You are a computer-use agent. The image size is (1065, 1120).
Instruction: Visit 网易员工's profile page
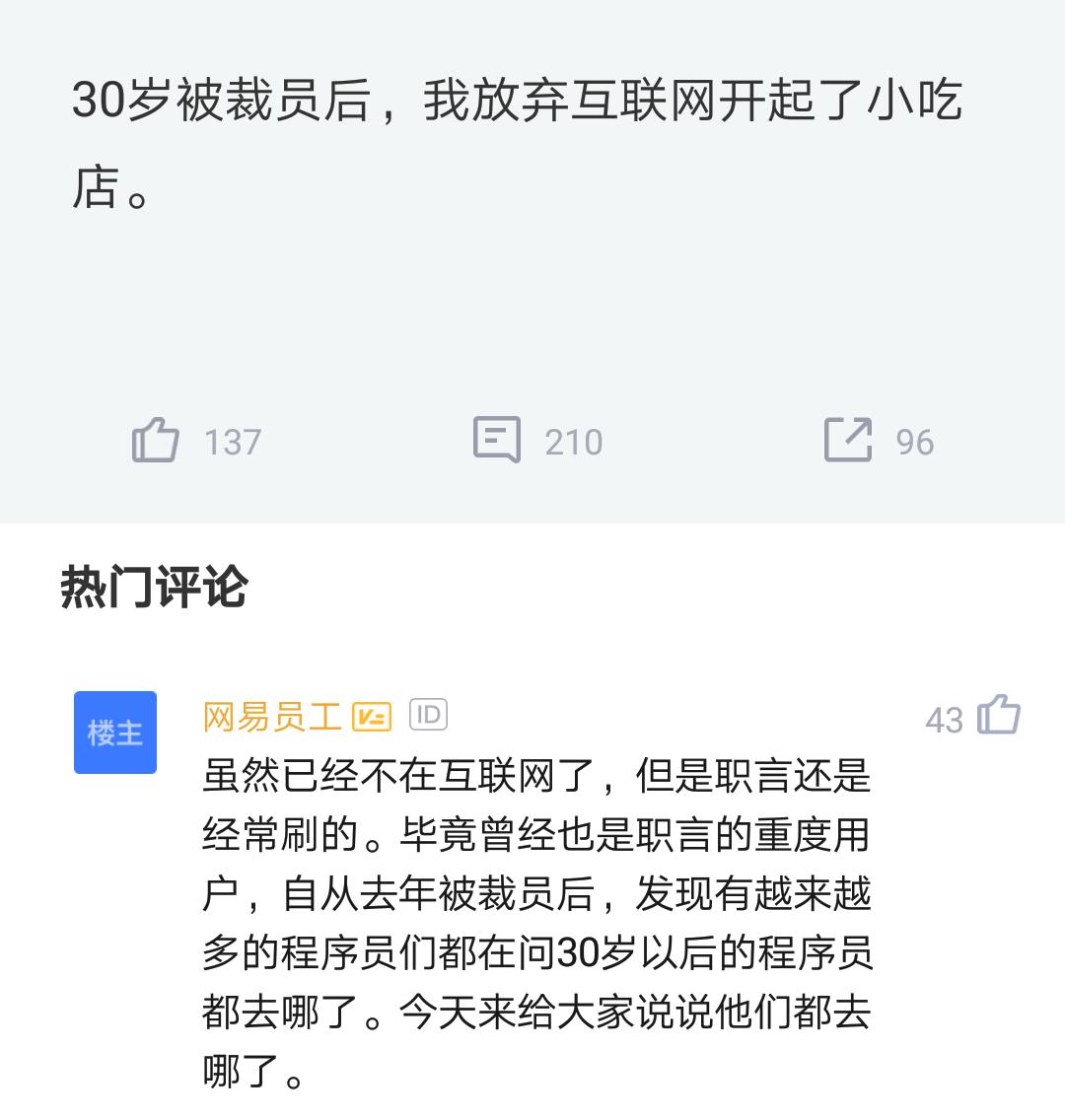[272, 717]
